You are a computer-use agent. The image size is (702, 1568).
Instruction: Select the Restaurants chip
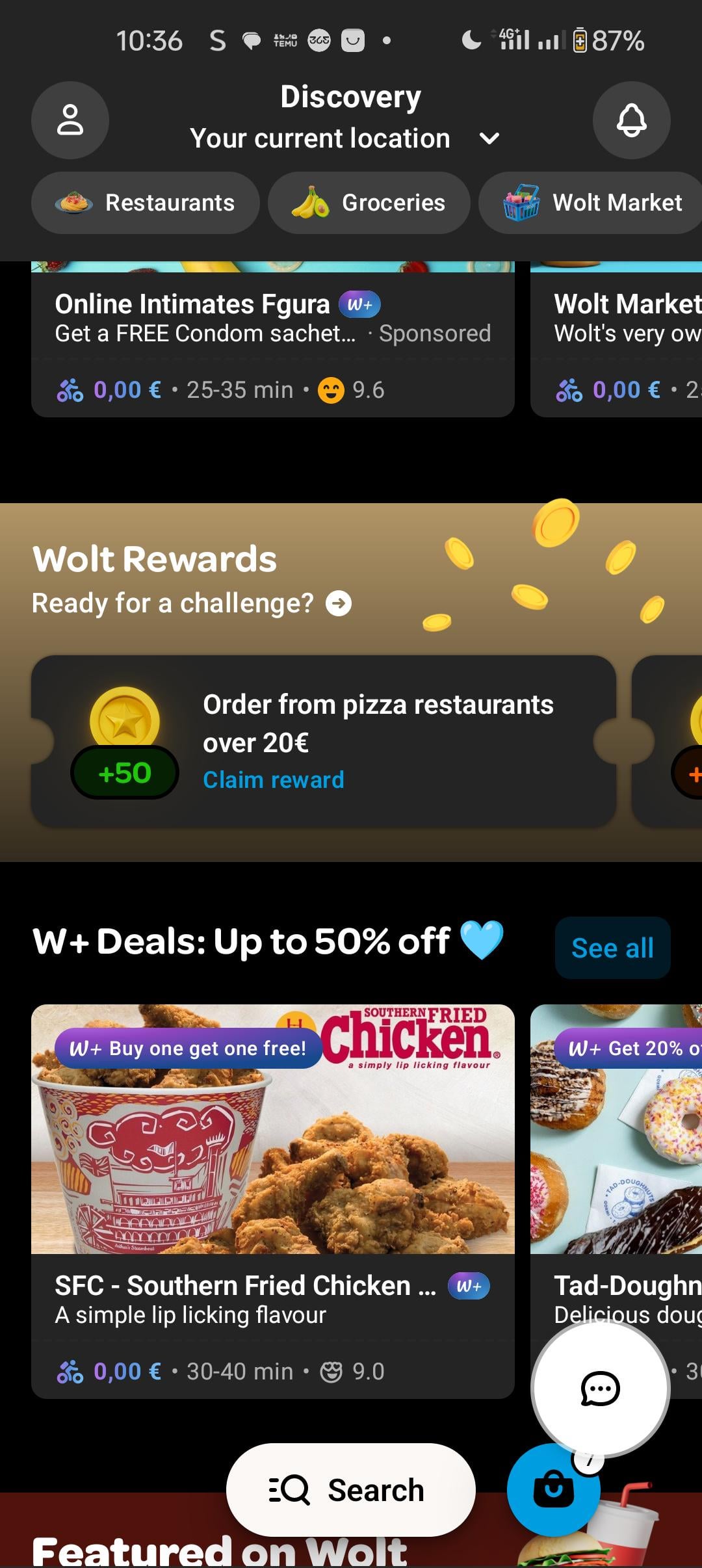click(146, 203)
